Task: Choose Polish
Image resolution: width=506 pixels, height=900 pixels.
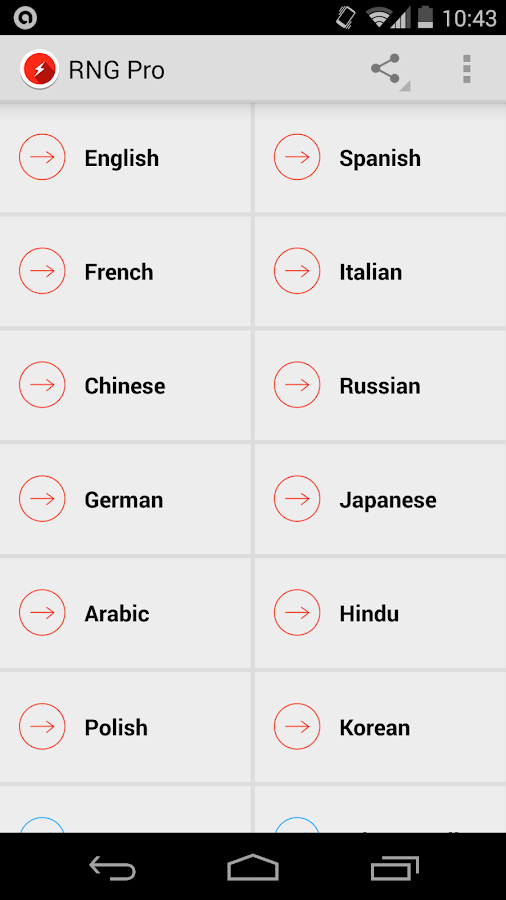Action: tap(126, 726)
